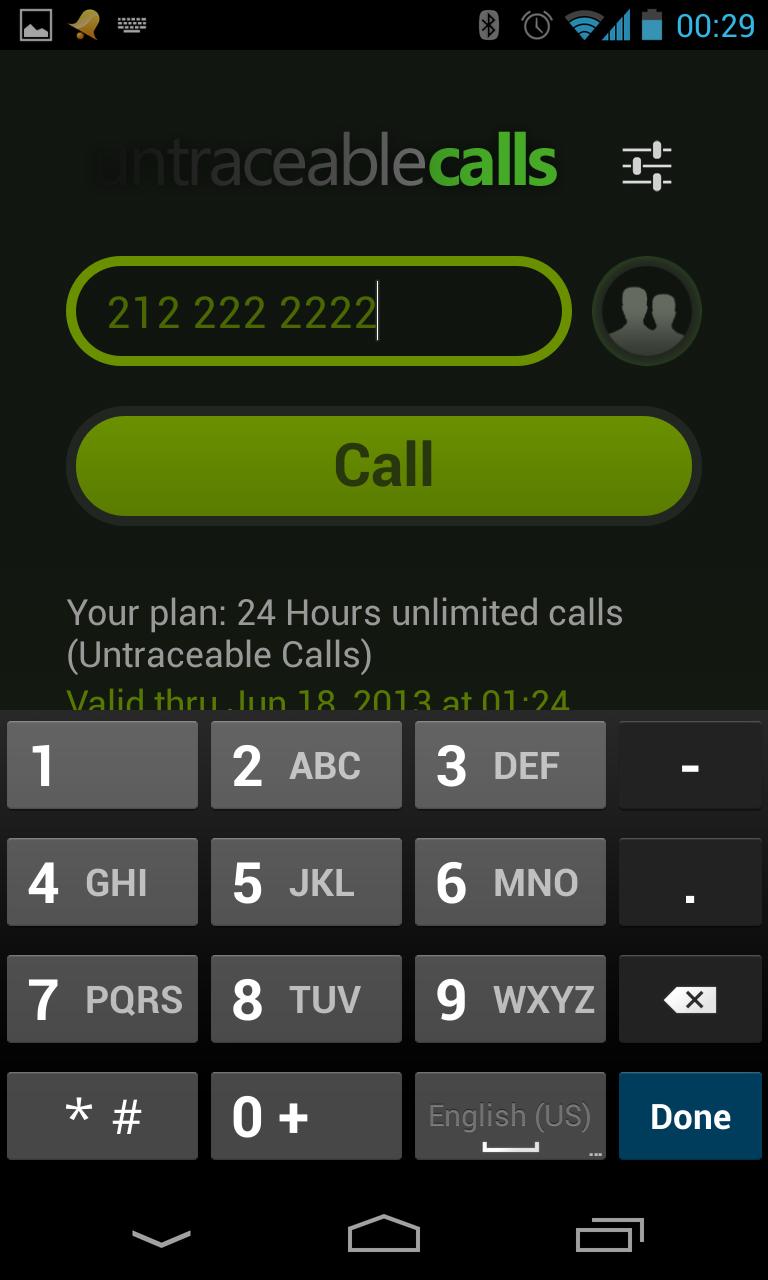This screenshot has width=768, height=1280.
Task: Tap the backspace key on the keypad
Action: (690, 998)
